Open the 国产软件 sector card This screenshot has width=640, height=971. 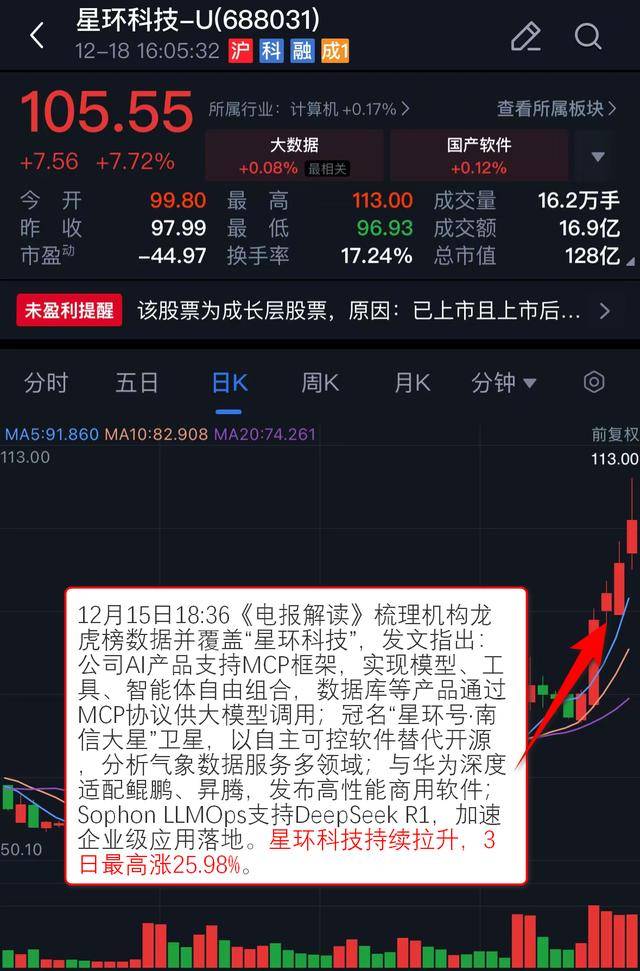(x=479, y=156)
